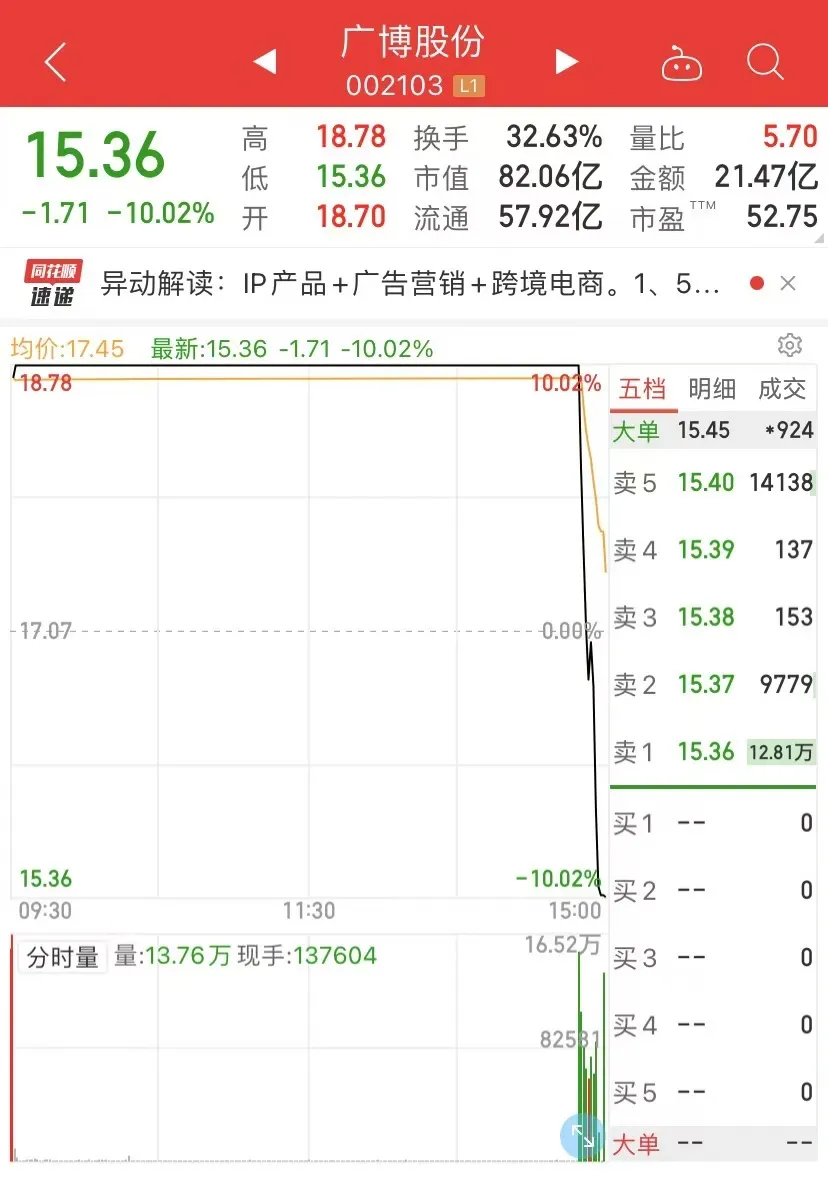Select the 五档 tab

point(642,389)
